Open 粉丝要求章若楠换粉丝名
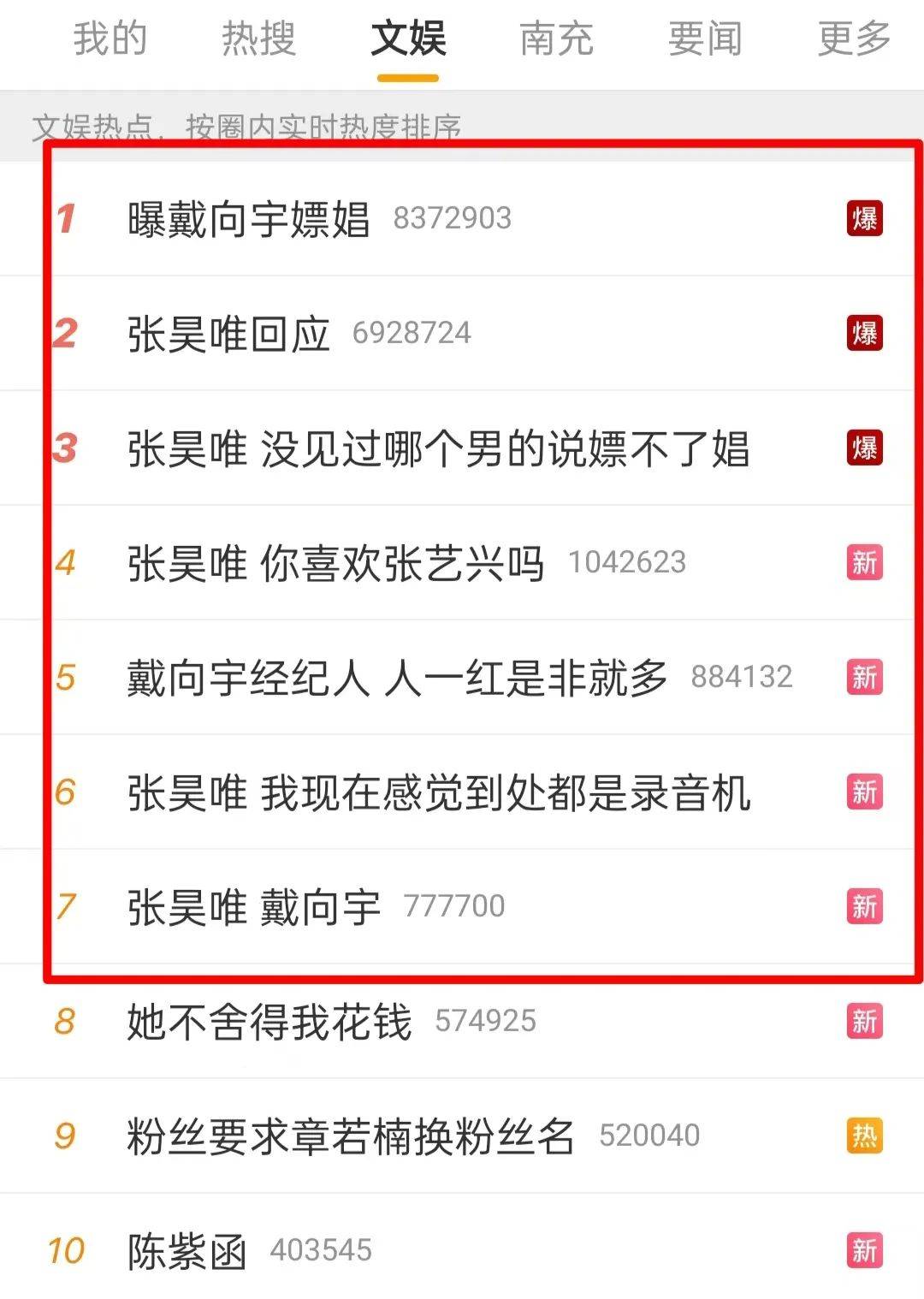The width and height of the screenshot is (924, 1299). coord(350,1136)
